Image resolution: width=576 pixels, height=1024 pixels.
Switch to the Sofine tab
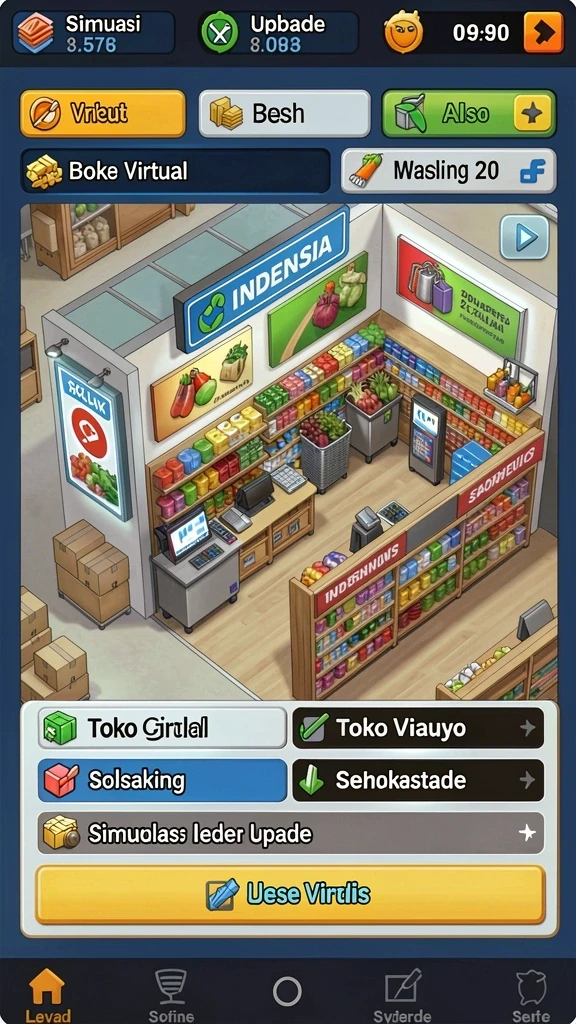coord(171,995)
